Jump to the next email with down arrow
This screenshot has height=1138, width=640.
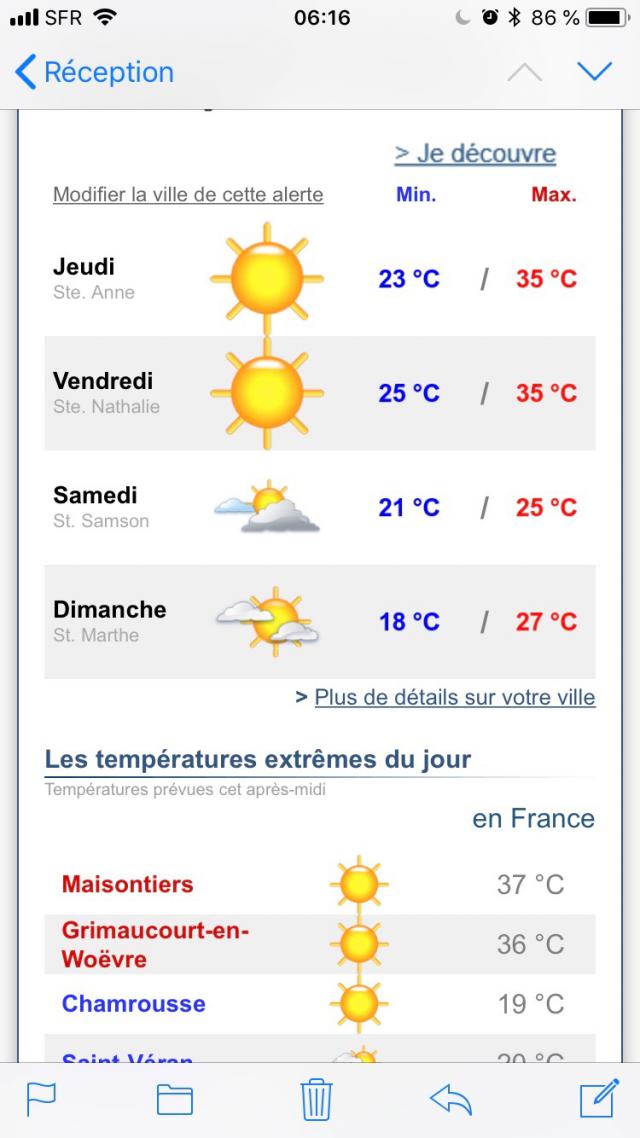(595, 72)
